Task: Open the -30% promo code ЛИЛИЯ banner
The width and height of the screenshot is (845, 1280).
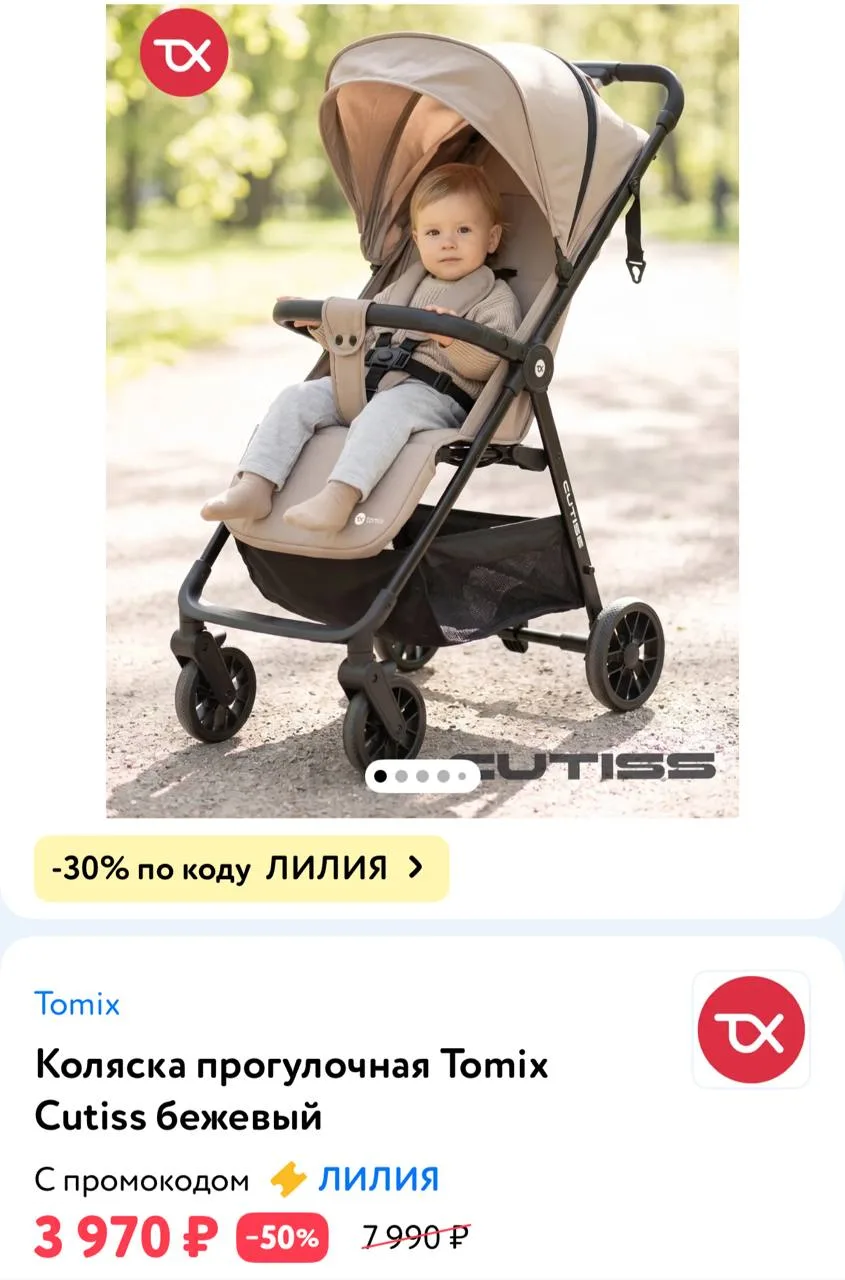Action: point(241,868)
